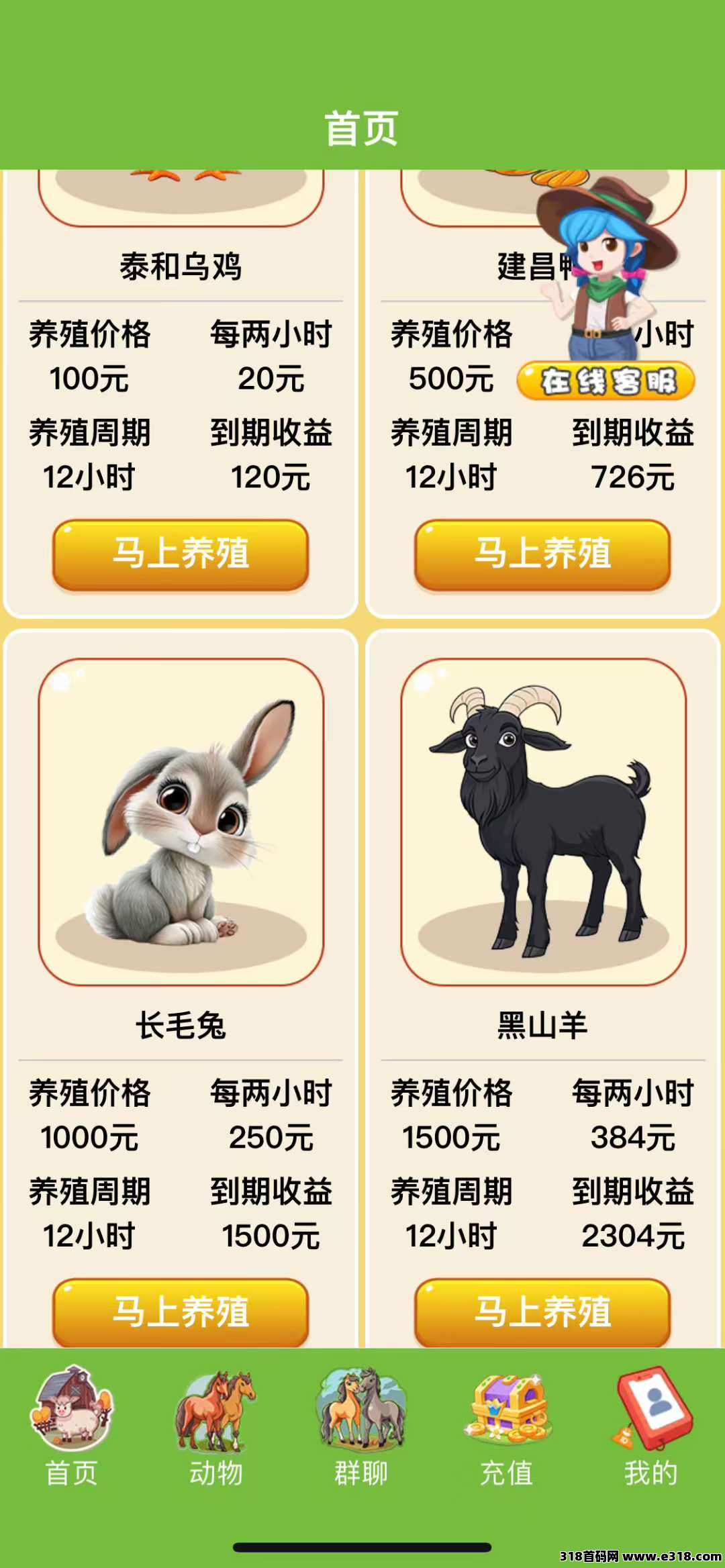Tap 马上养殖 under 泰和乌鸡

tap(181, 554)
